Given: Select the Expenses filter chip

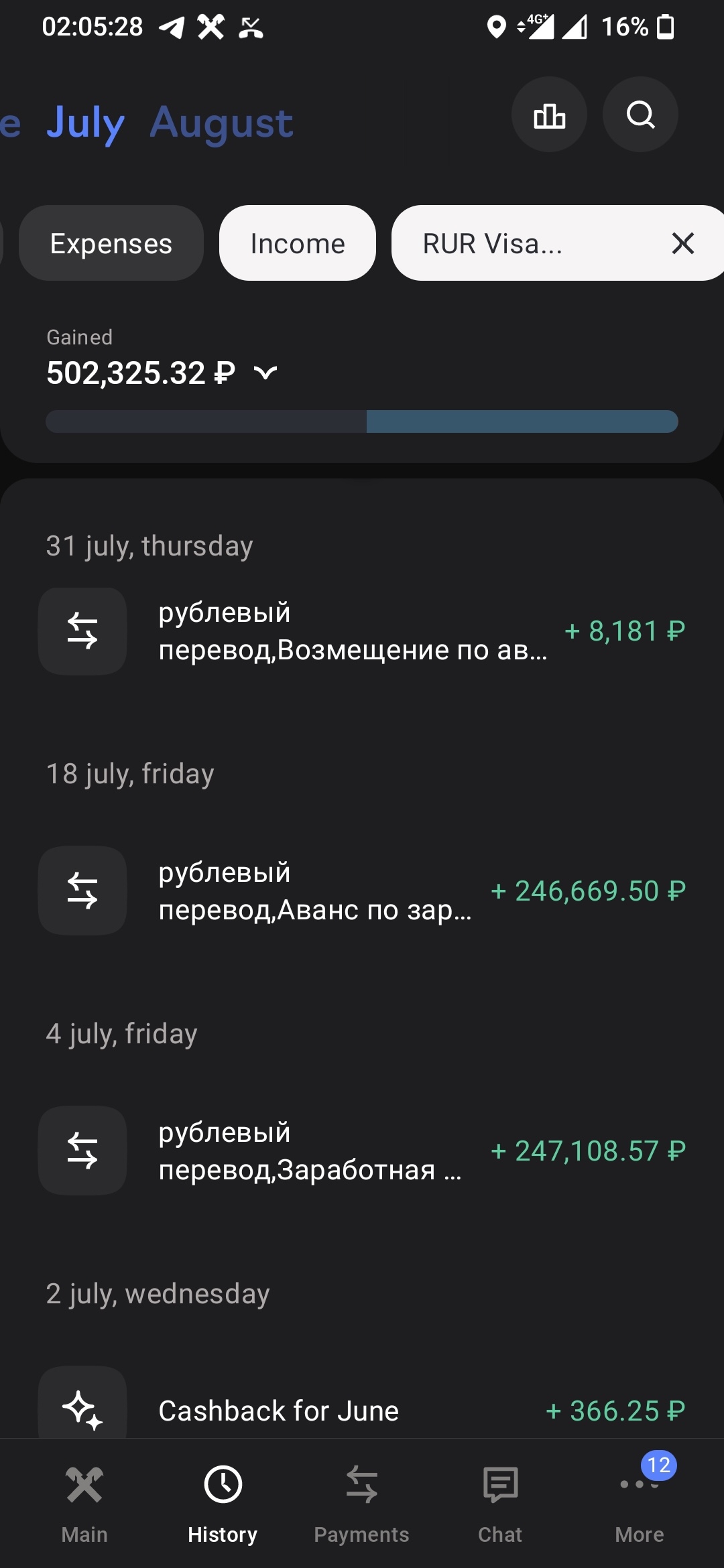Looking at the screenshot, I should coord(111,243).
